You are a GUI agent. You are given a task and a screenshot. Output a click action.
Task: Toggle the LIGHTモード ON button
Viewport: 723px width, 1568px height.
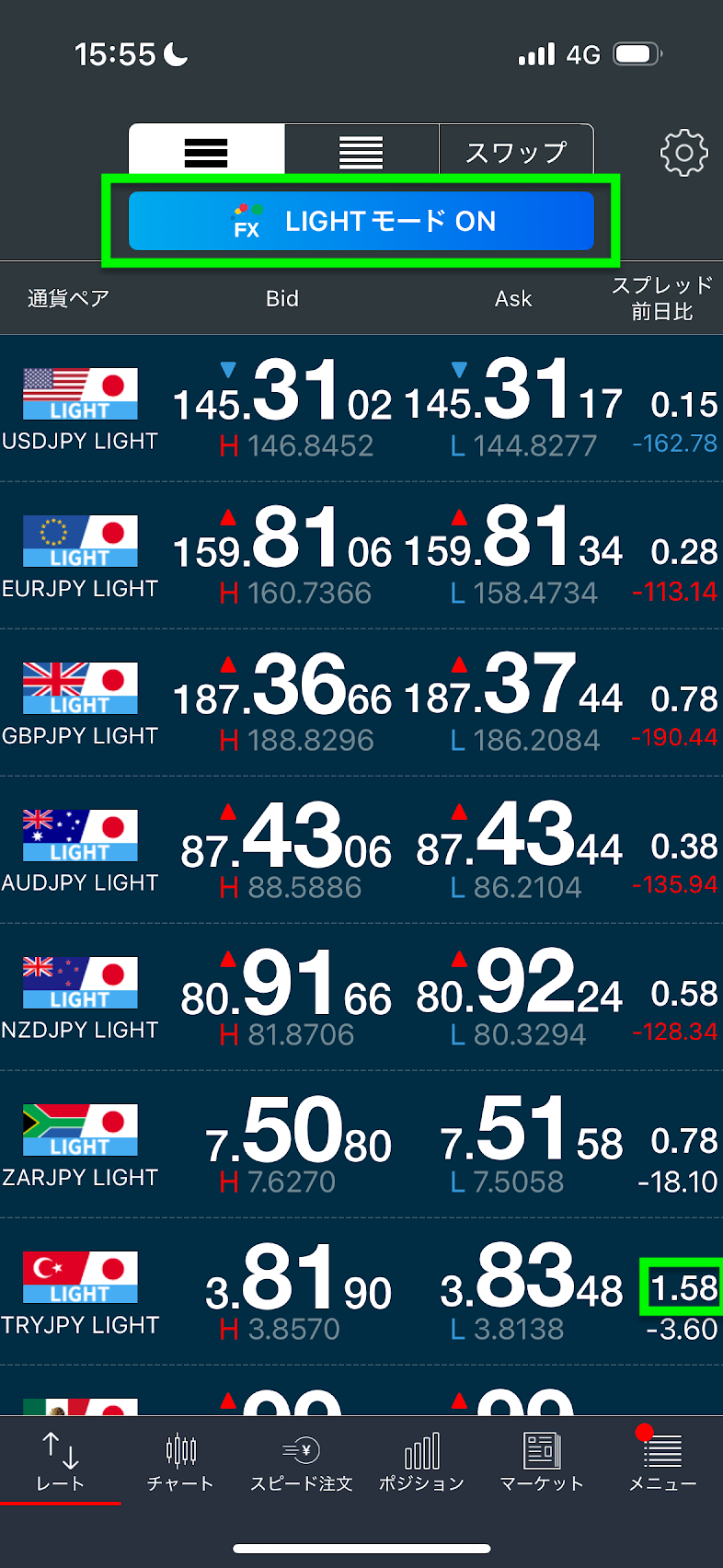point(361,221)
